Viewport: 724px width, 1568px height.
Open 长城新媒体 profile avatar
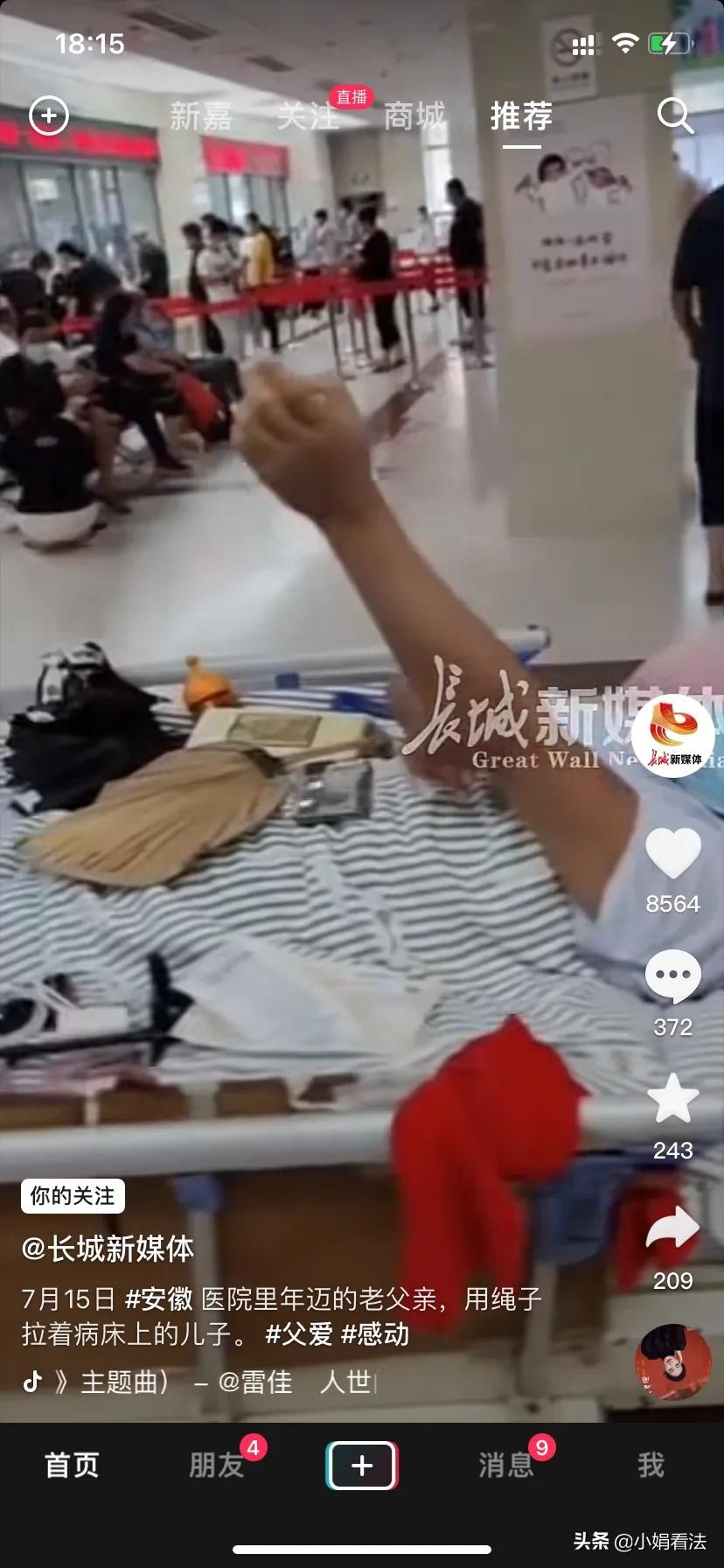[x=672, y=736]
